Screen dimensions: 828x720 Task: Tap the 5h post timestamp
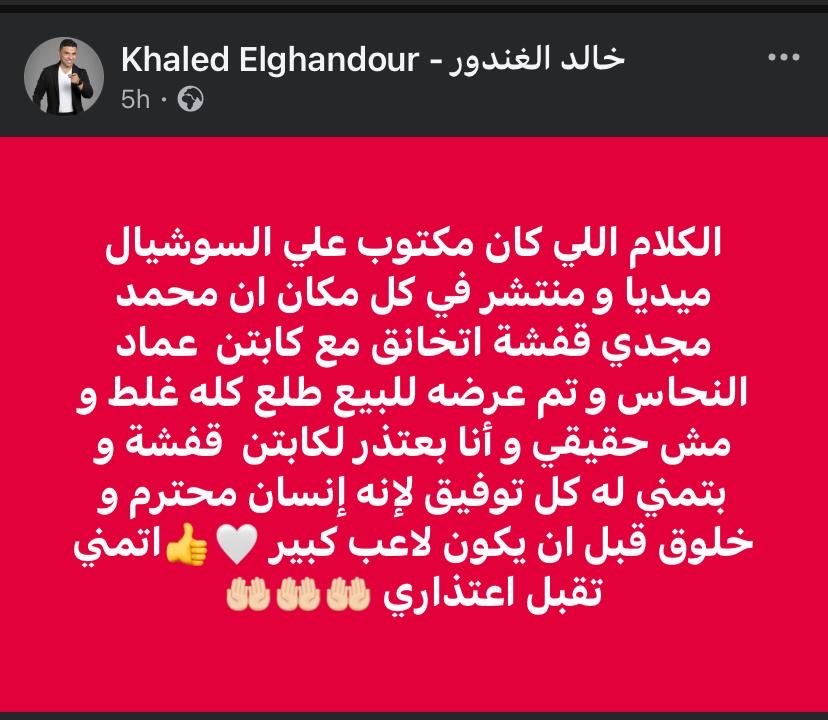click(x=135, y=100)
